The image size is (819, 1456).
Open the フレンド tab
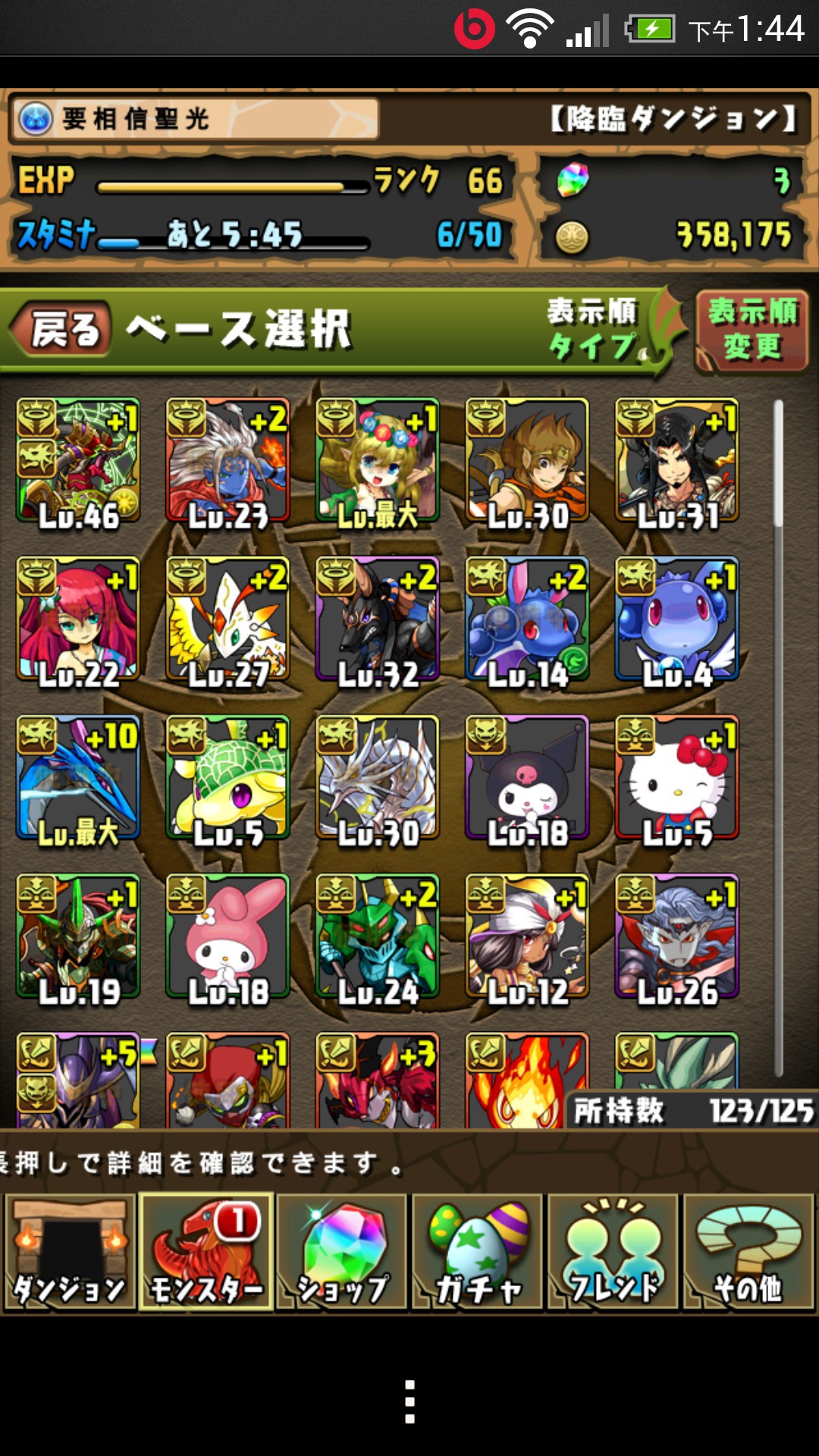613,1251
